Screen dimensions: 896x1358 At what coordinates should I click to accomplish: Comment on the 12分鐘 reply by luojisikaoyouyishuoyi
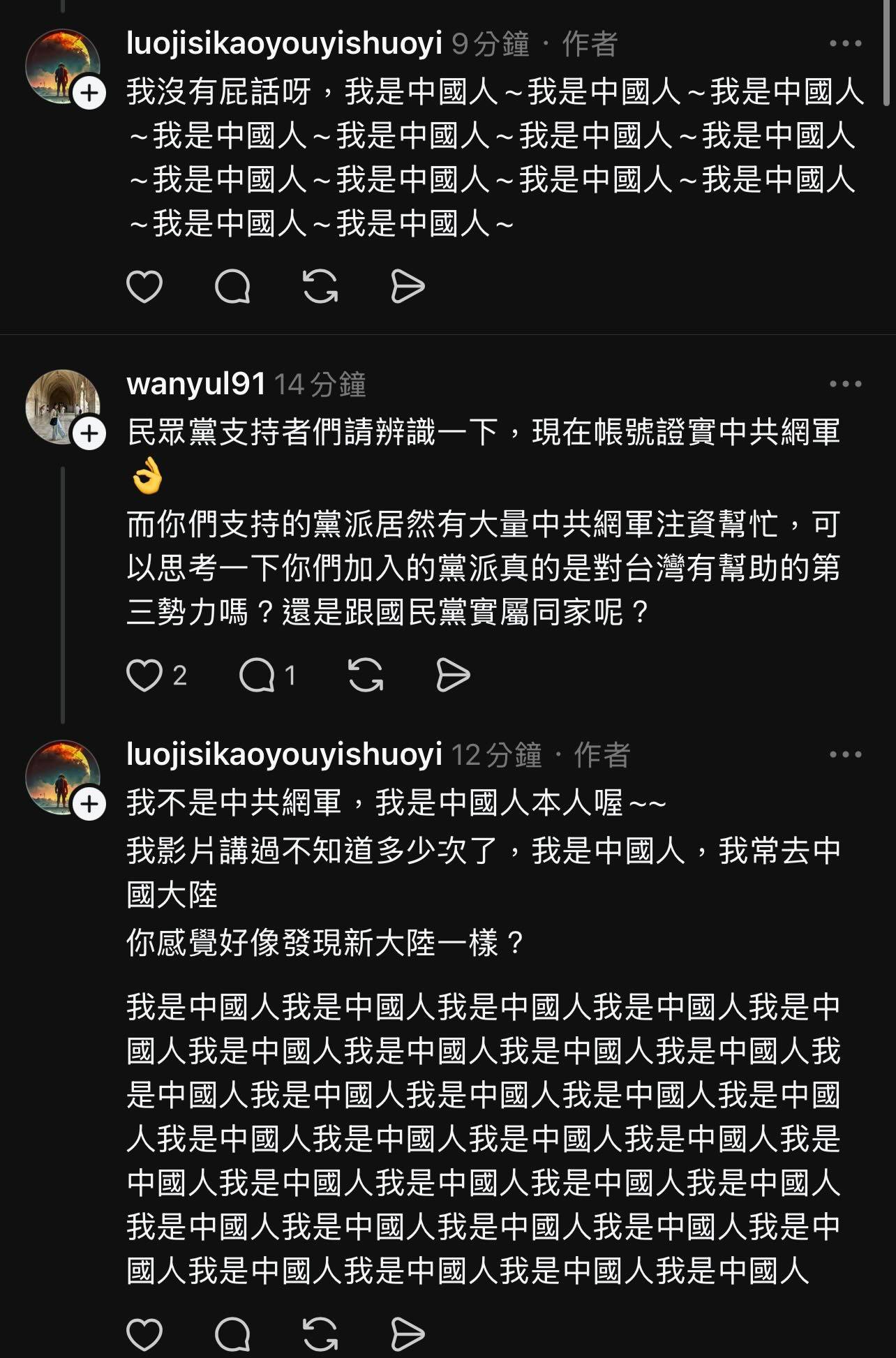pyautogui.click(x=232, y=1334)
